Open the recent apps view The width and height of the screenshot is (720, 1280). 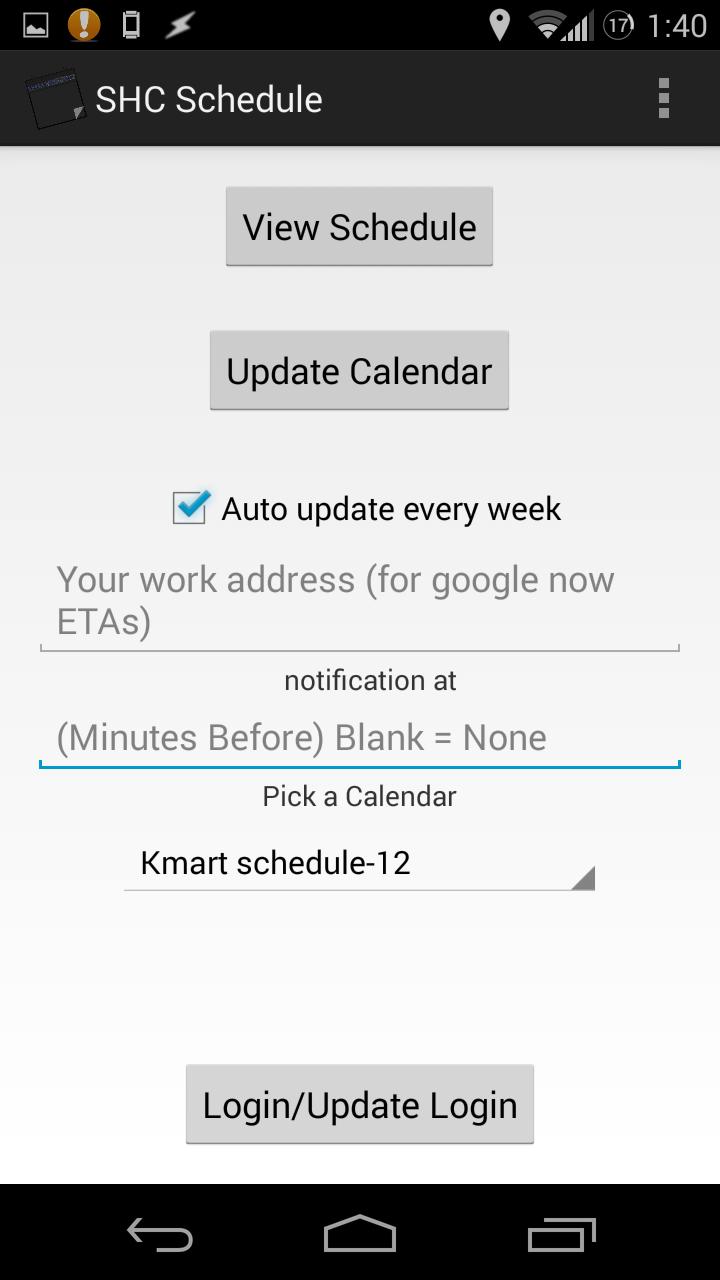pyautogui.click(x=561, y=1235)
